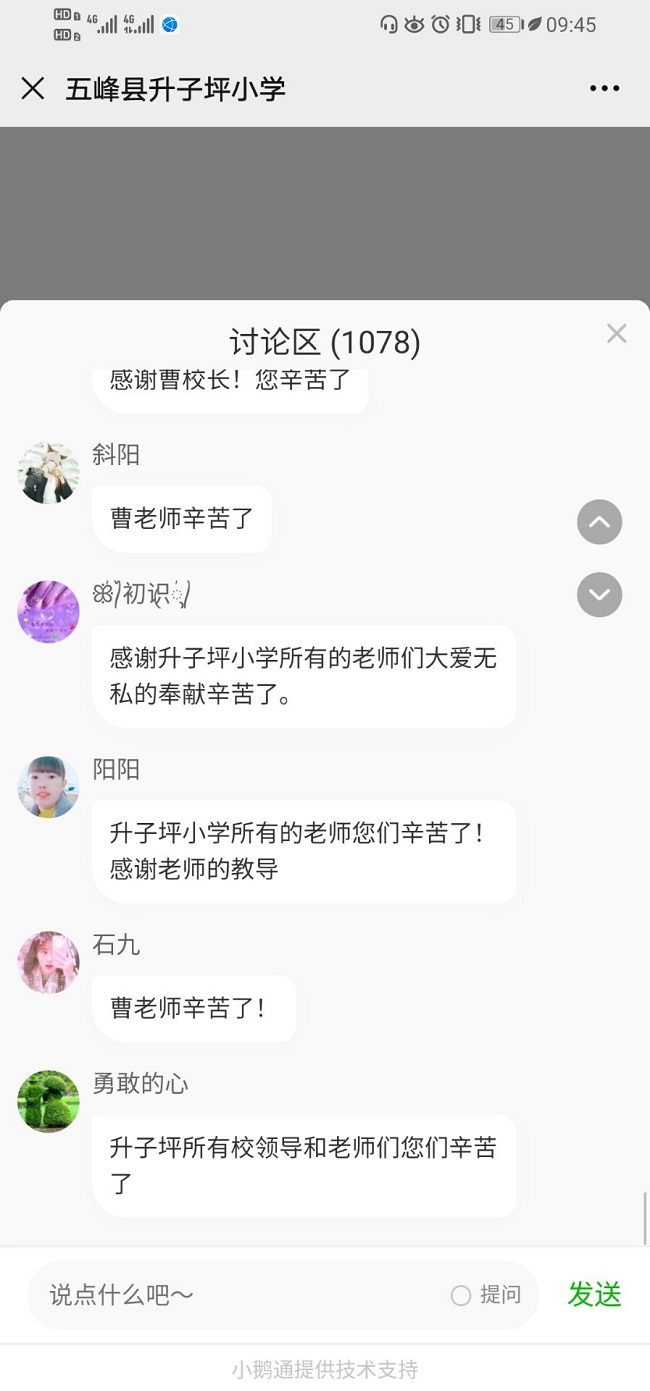
Task: Tap the down arrow to jump to later comments
Action: pyautogui.click(x=599, y=595)
